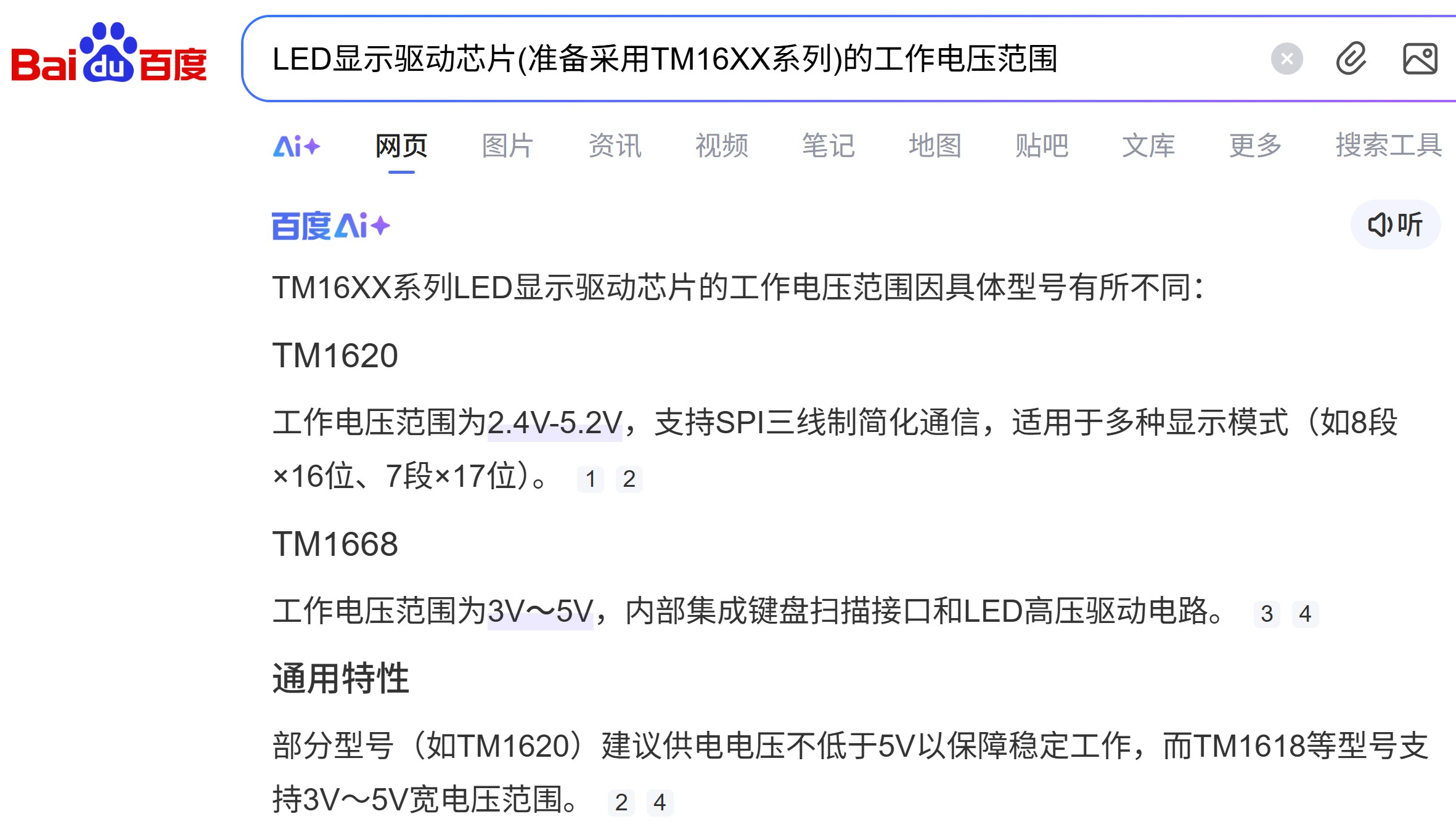The width and height of the screenshot is (1456, 835).
Task: Open the 更多 tab options
Action: tap(1255, 147)
